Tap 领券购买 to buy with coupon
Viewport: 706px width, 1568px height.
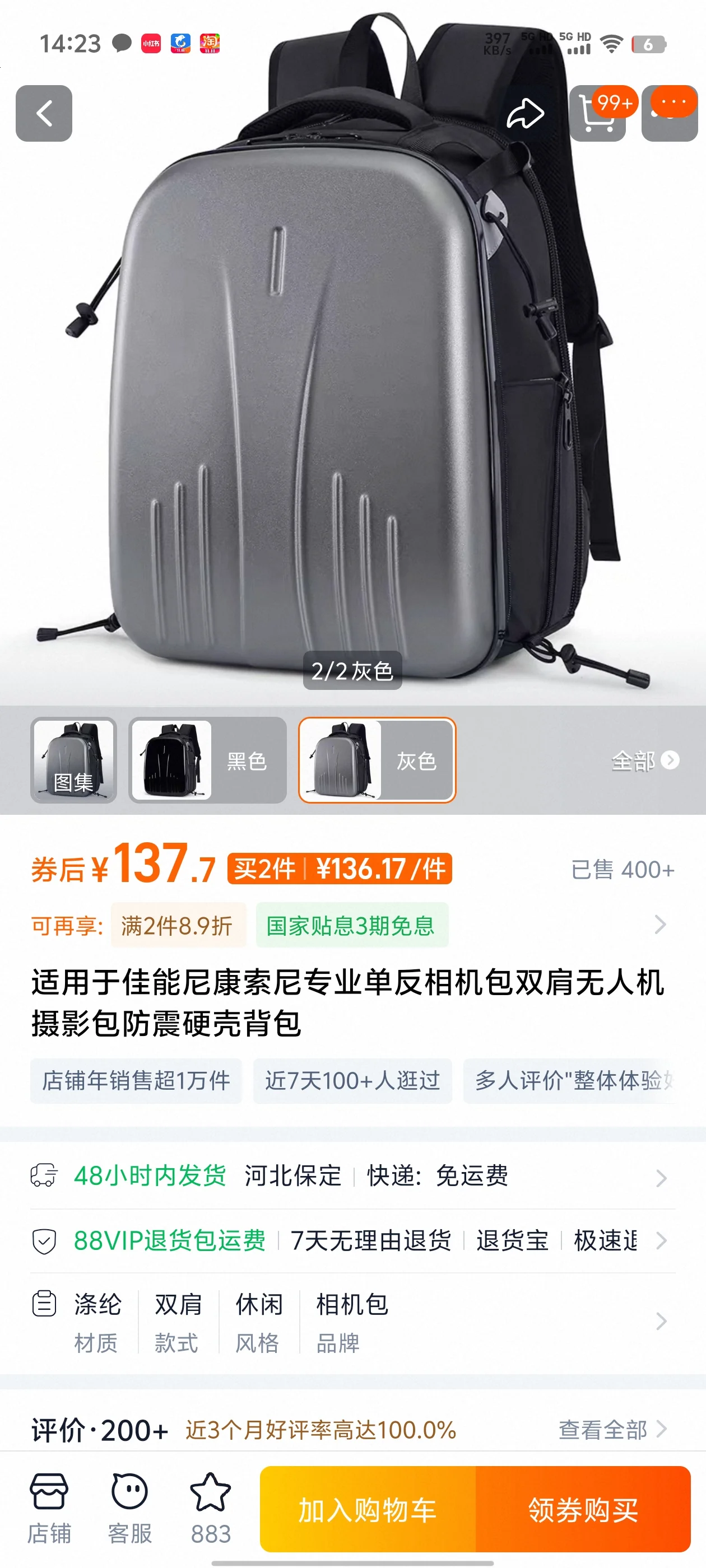click(x=583, y=1509)
